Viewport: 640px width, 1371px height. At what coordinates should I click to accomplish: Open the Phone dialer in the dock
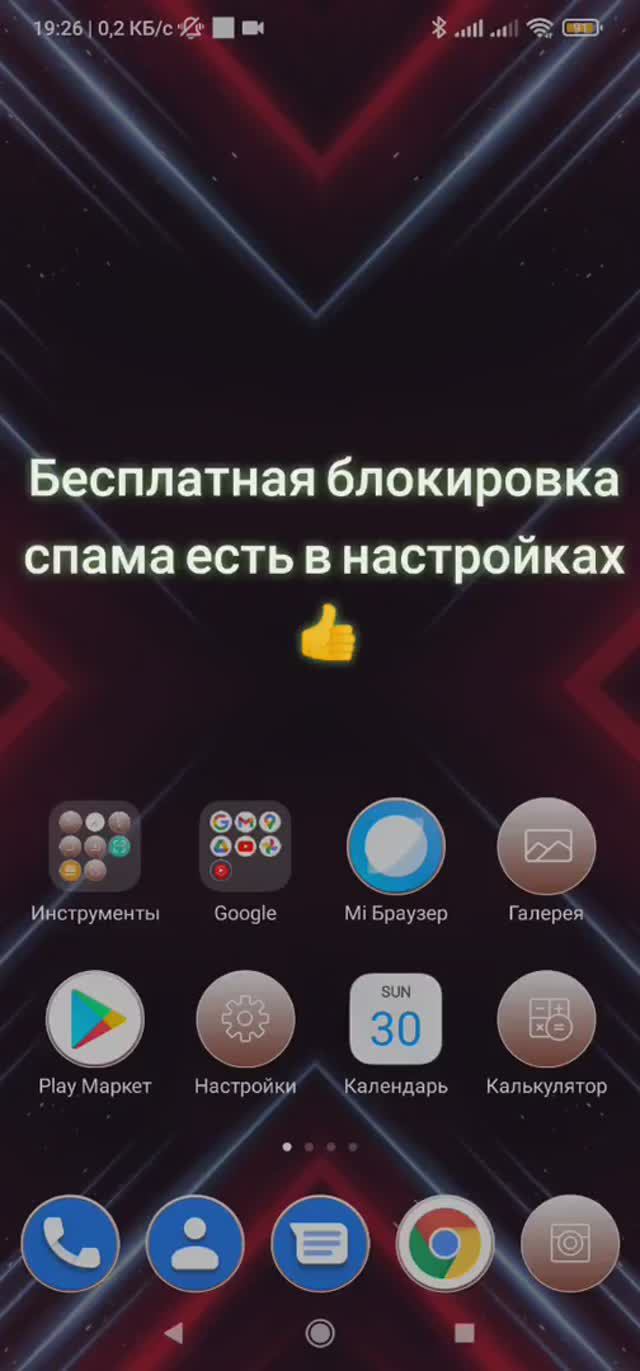tap(70, 1244)
